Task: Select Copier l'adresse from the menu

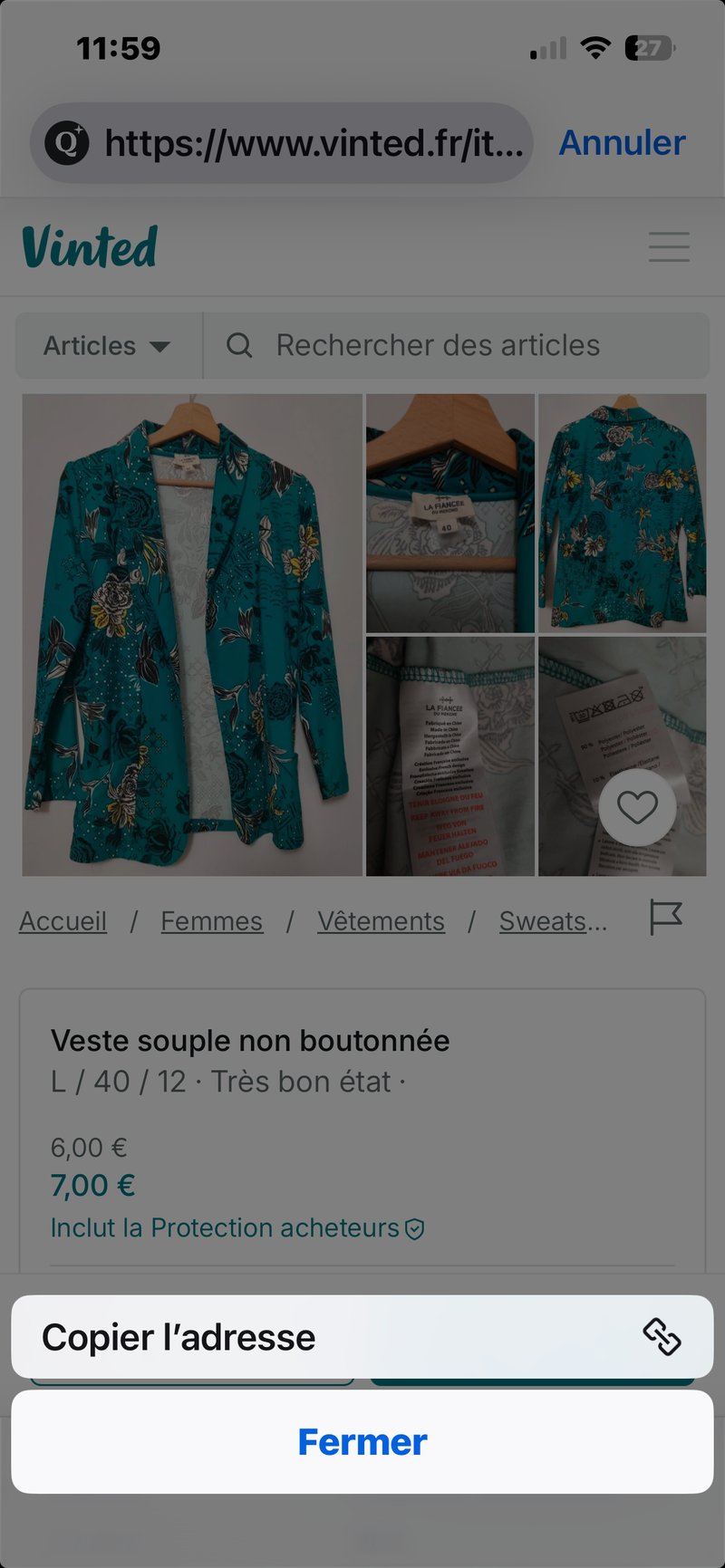Action: 179,1336
